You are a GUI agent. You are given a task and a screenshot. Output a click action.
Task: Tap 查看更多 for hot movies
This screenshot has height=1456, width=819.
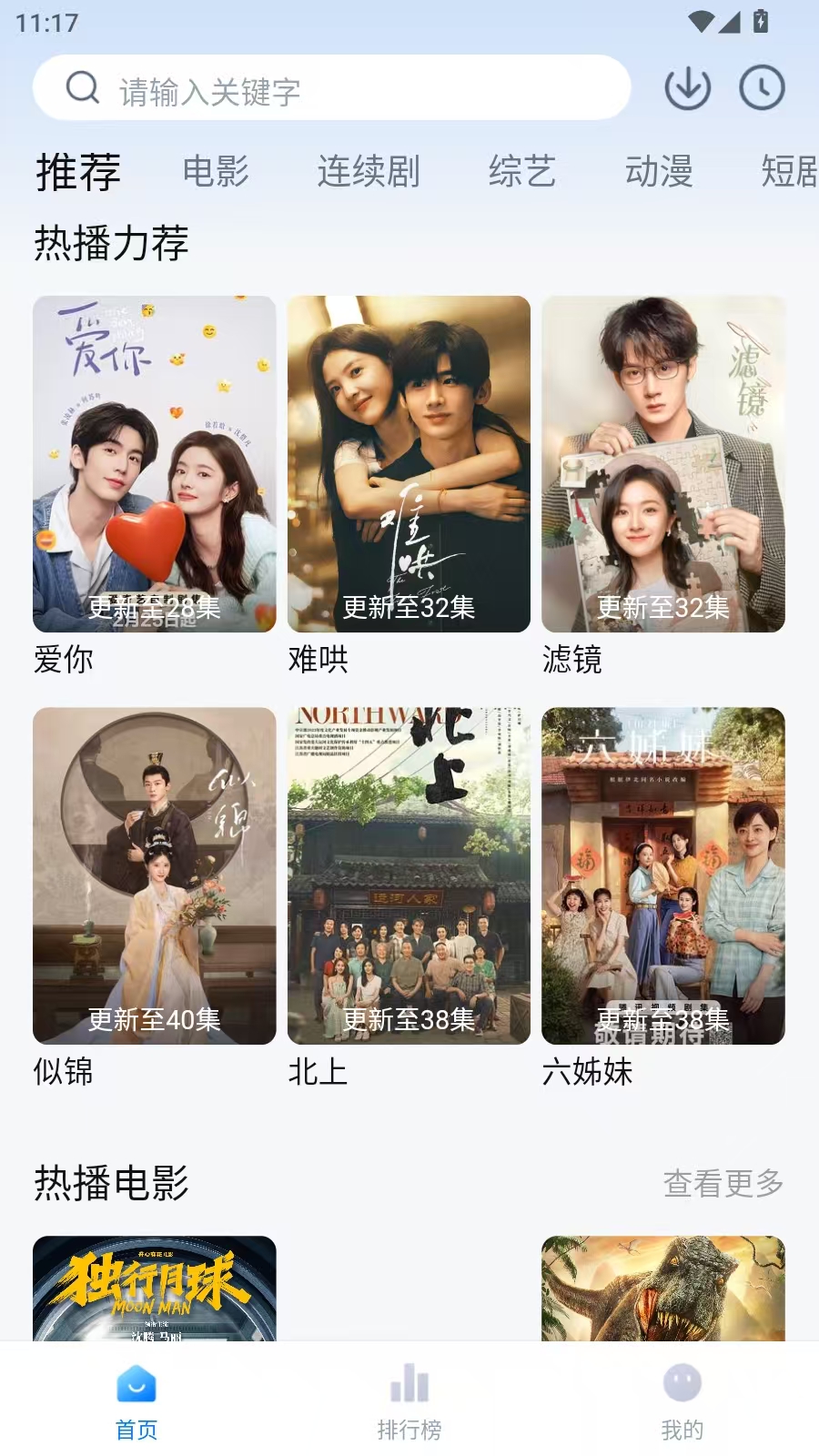pos(723,1183)
